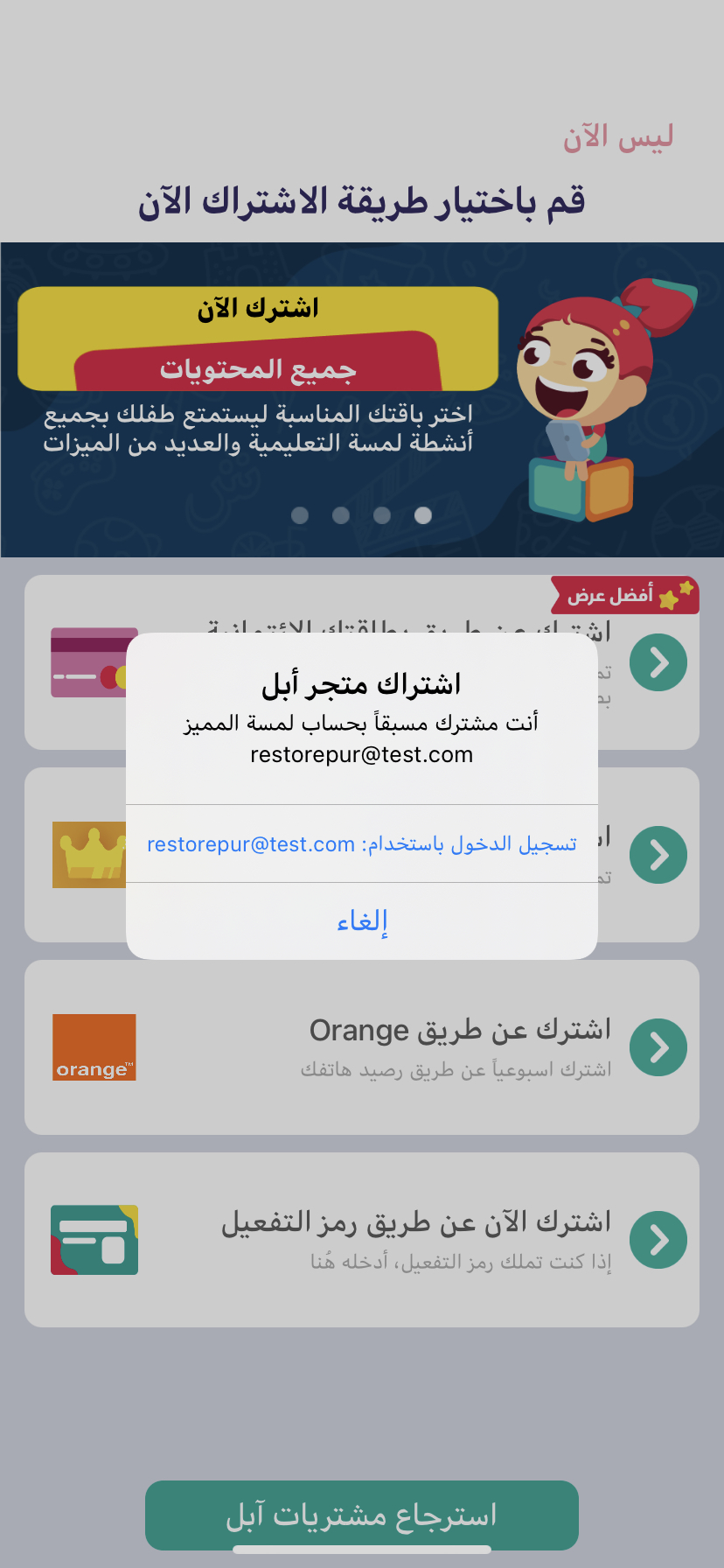Open the credit card subscription option
Screen dimensions: 724x1568
[x=658, y=663]
